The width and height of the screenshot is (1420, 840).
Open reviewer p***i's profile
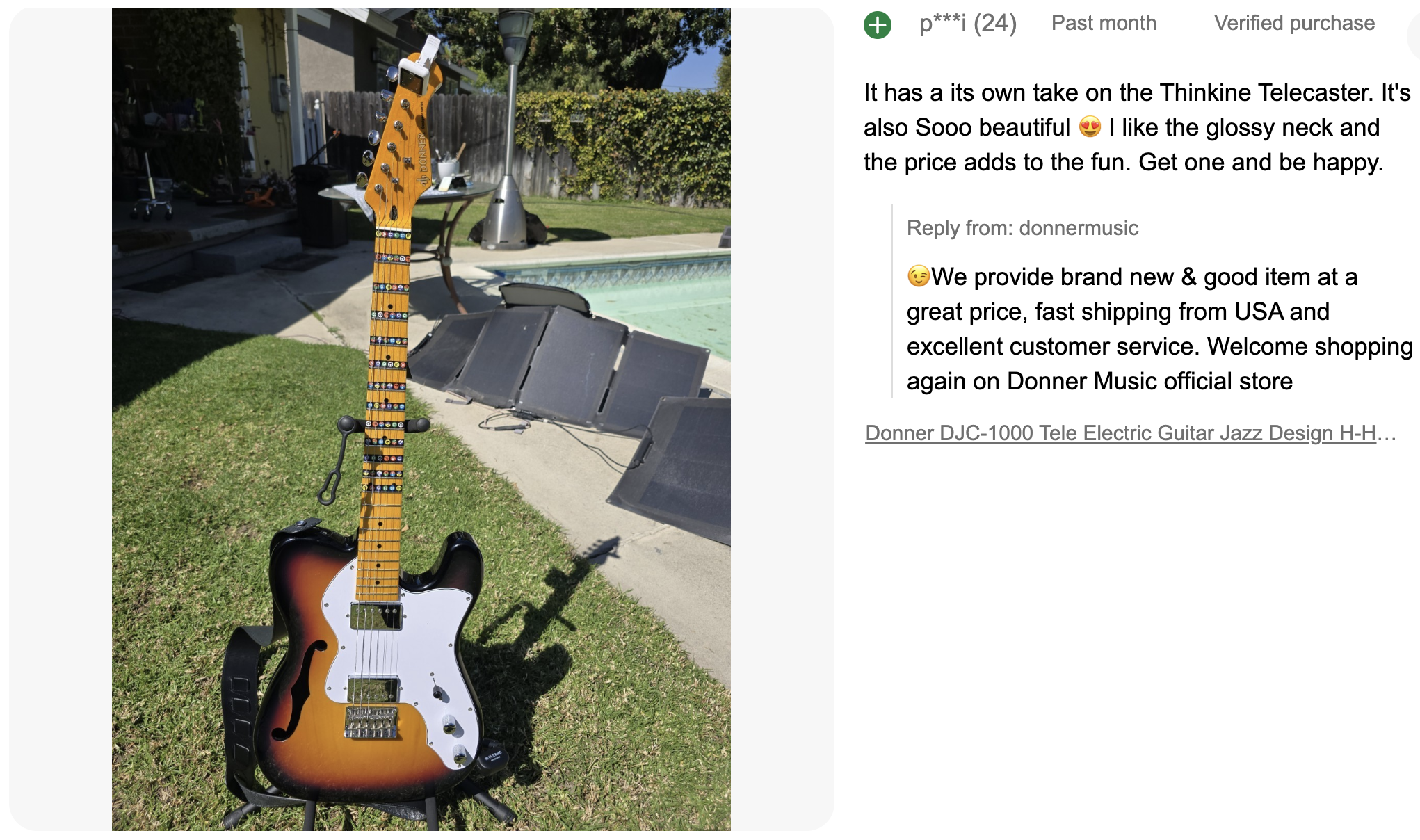pyautogui.click(x=967, y=24)
